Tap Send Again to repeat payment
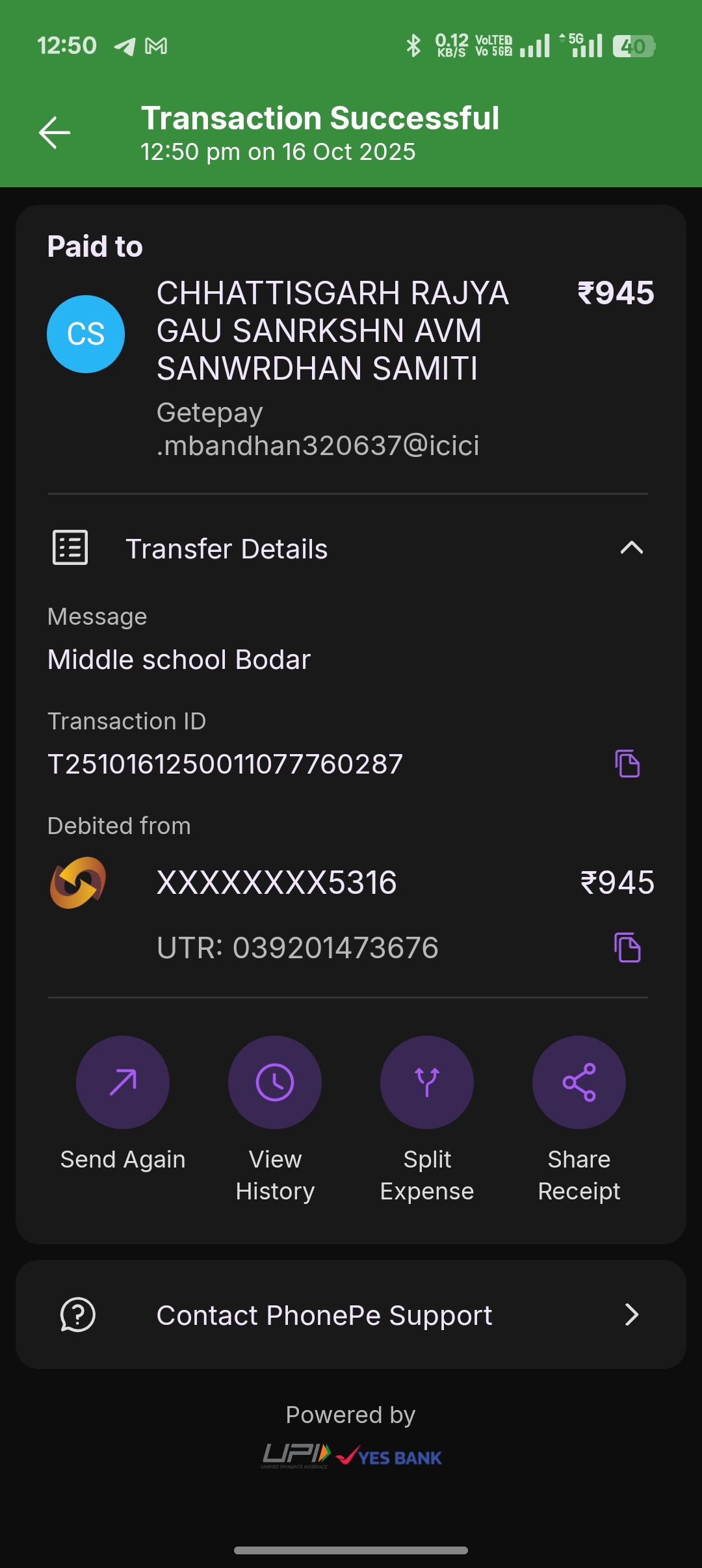 click(x=123, y=1082)
